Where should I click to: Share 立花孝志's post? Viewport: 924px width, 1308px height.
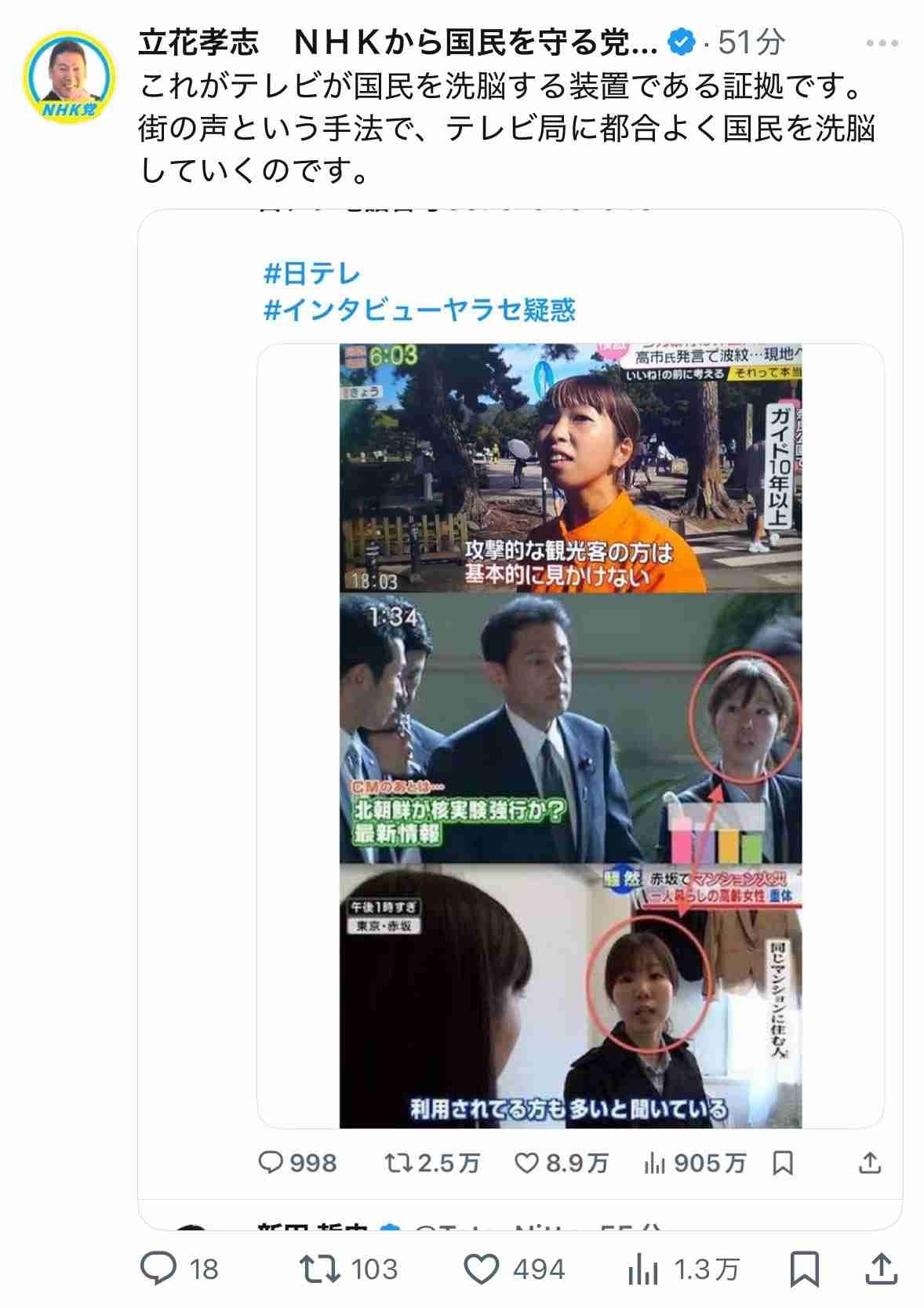(880, 1269)
